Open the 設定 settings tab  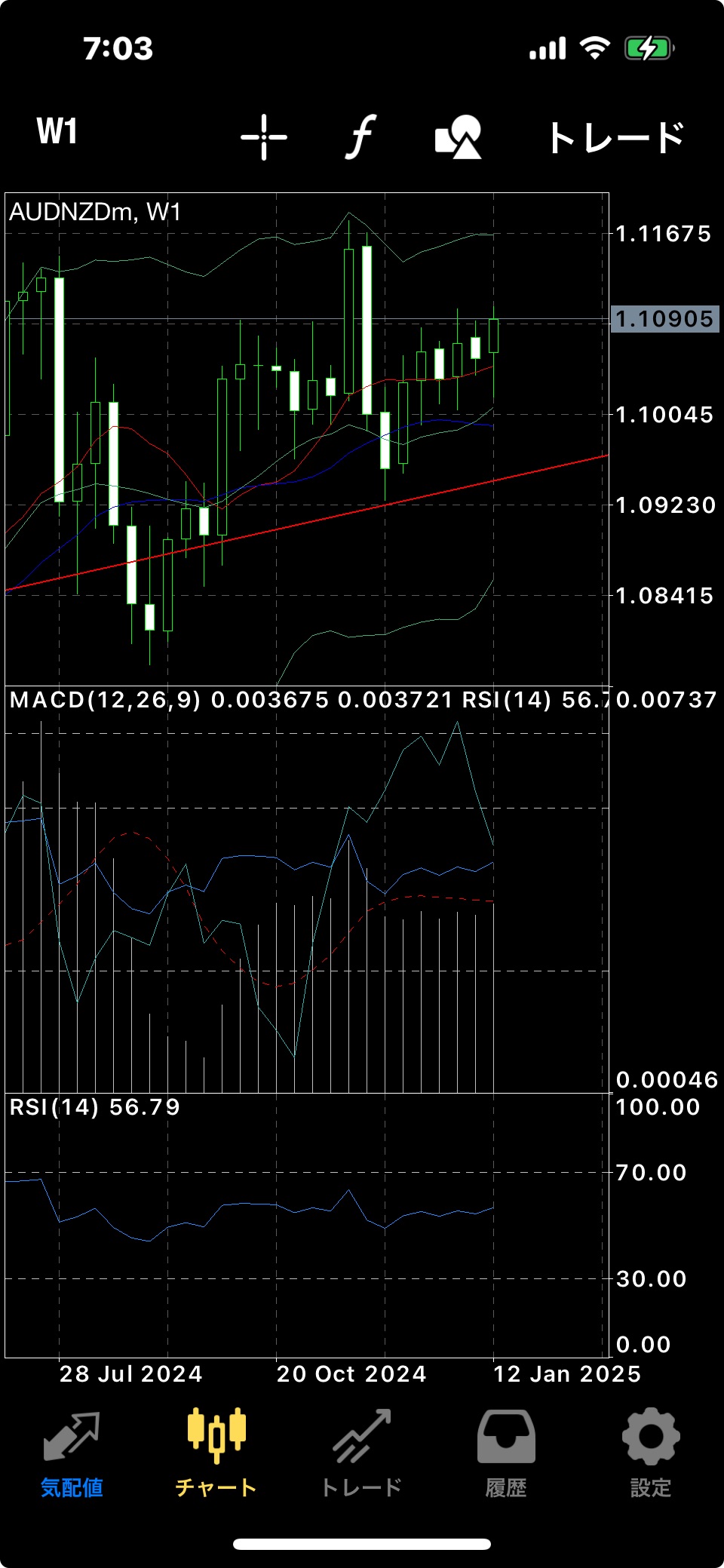pyautogui.click(x=651, y=1454)
